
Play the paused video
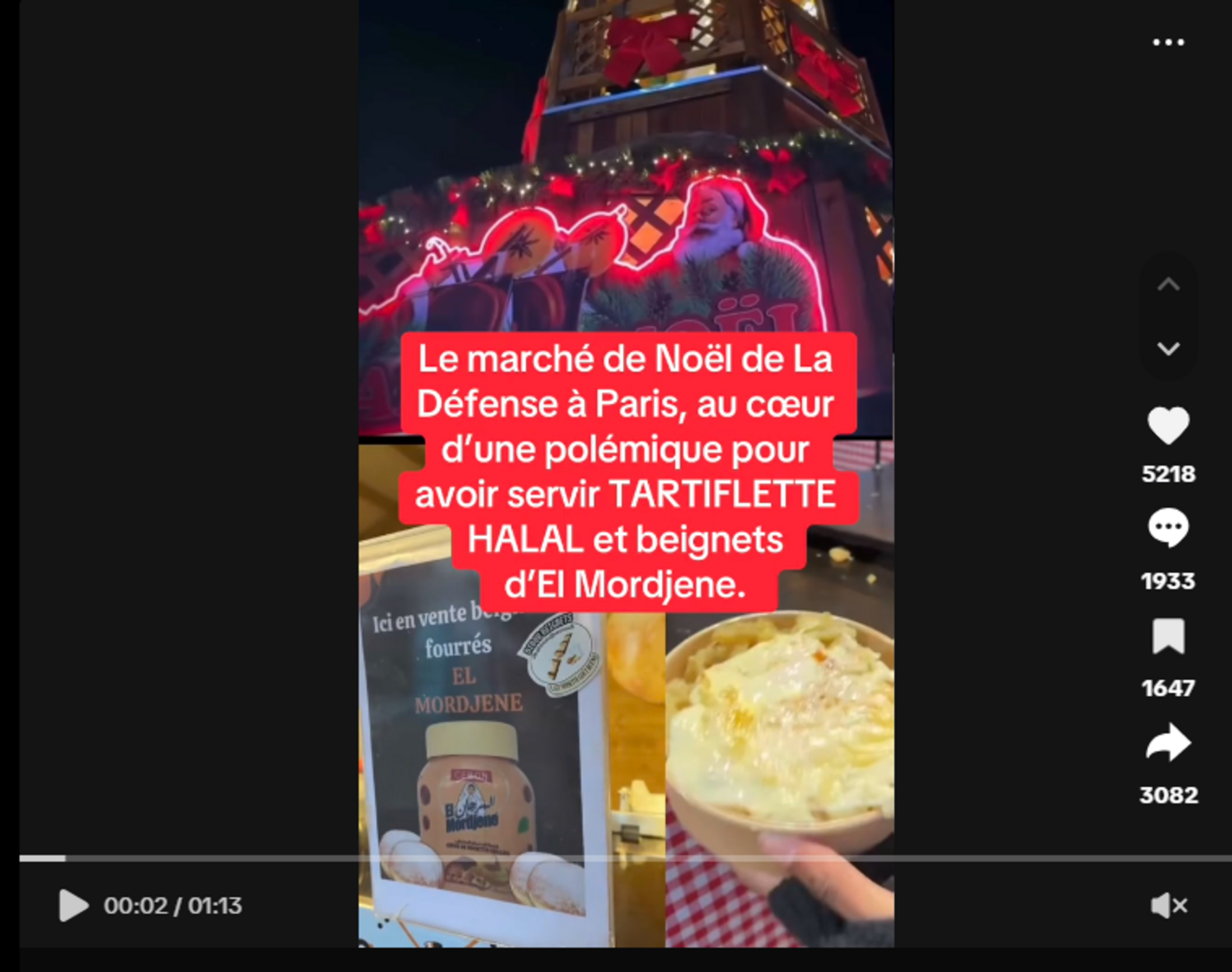click(73, 905)
